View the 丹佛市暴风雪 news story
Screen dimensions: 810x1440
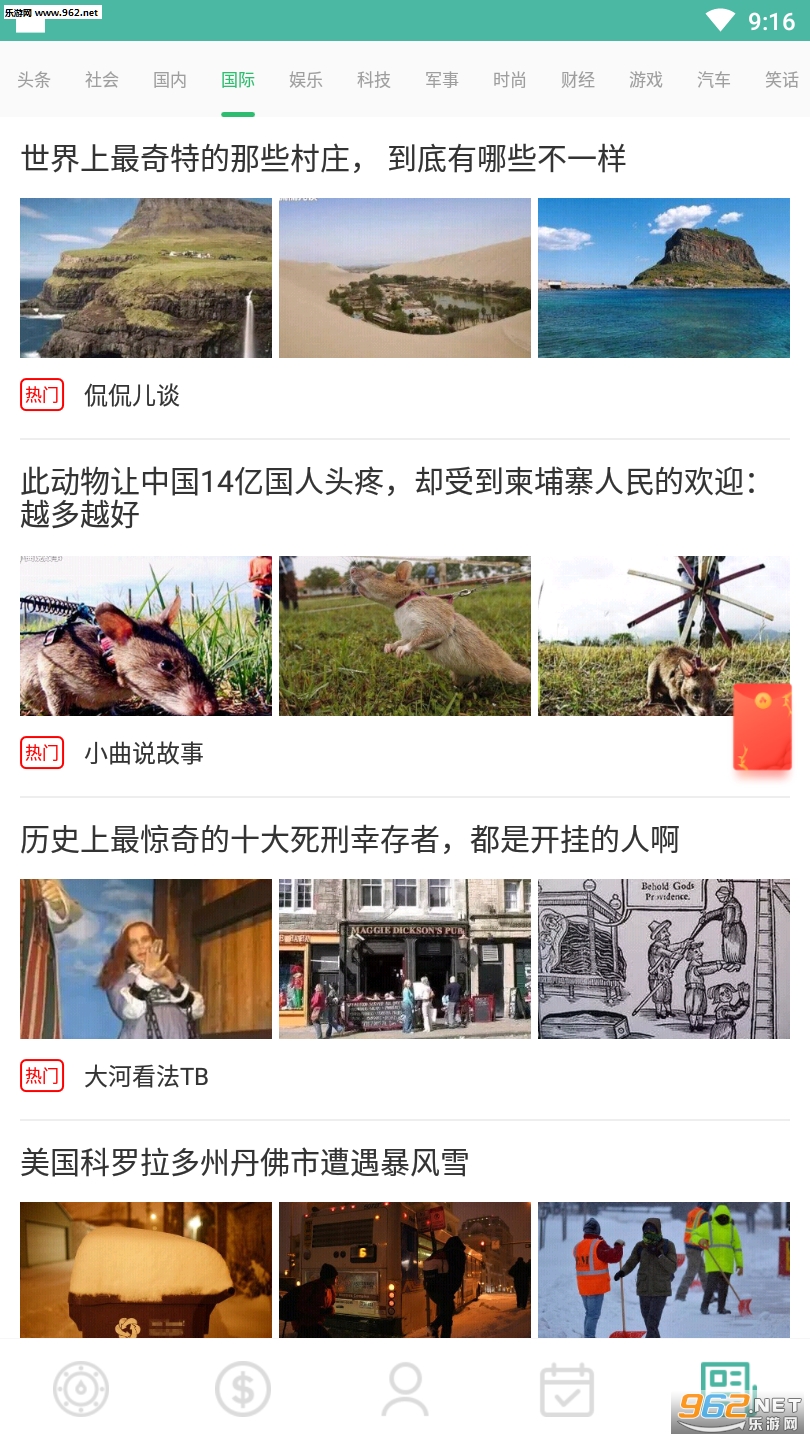click(x=244, y=1163)
